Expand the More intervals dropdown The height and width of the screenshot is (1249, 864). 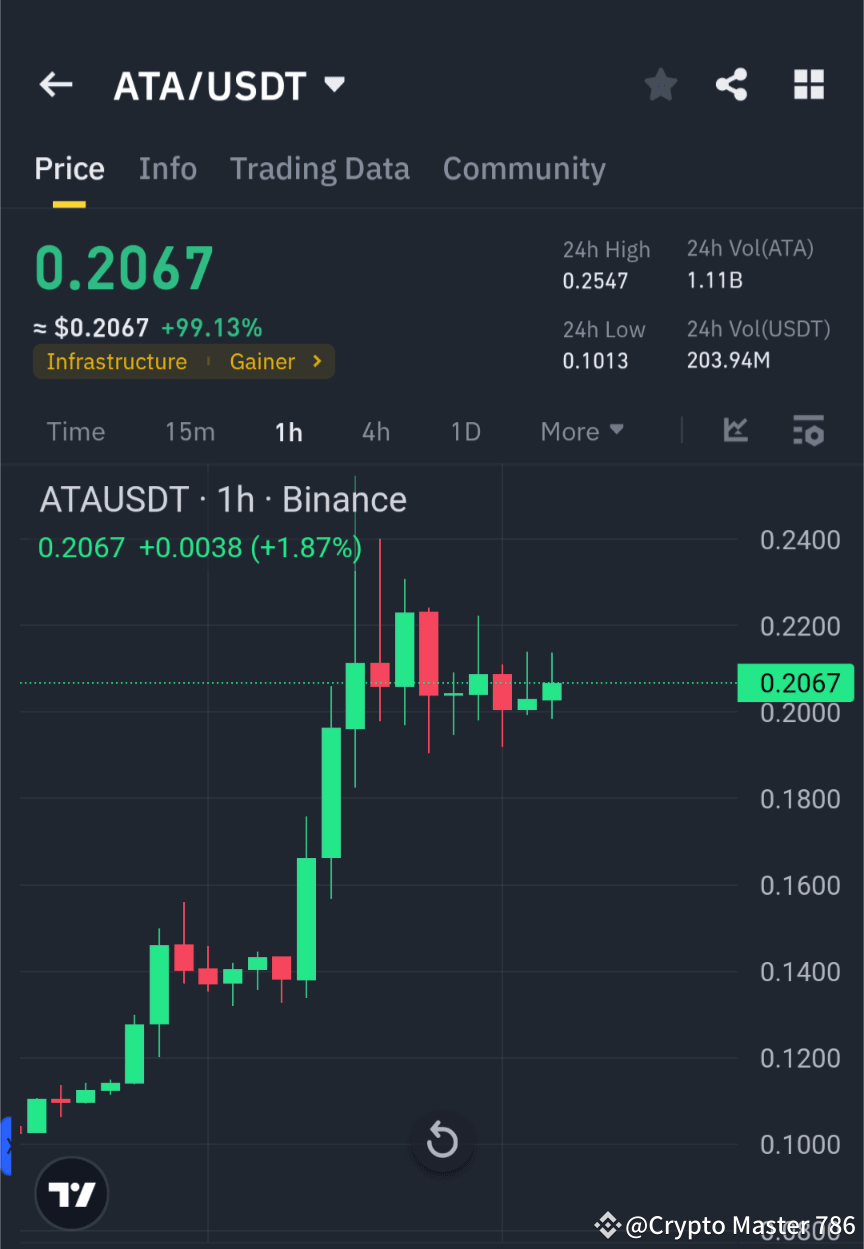(581, 431)
